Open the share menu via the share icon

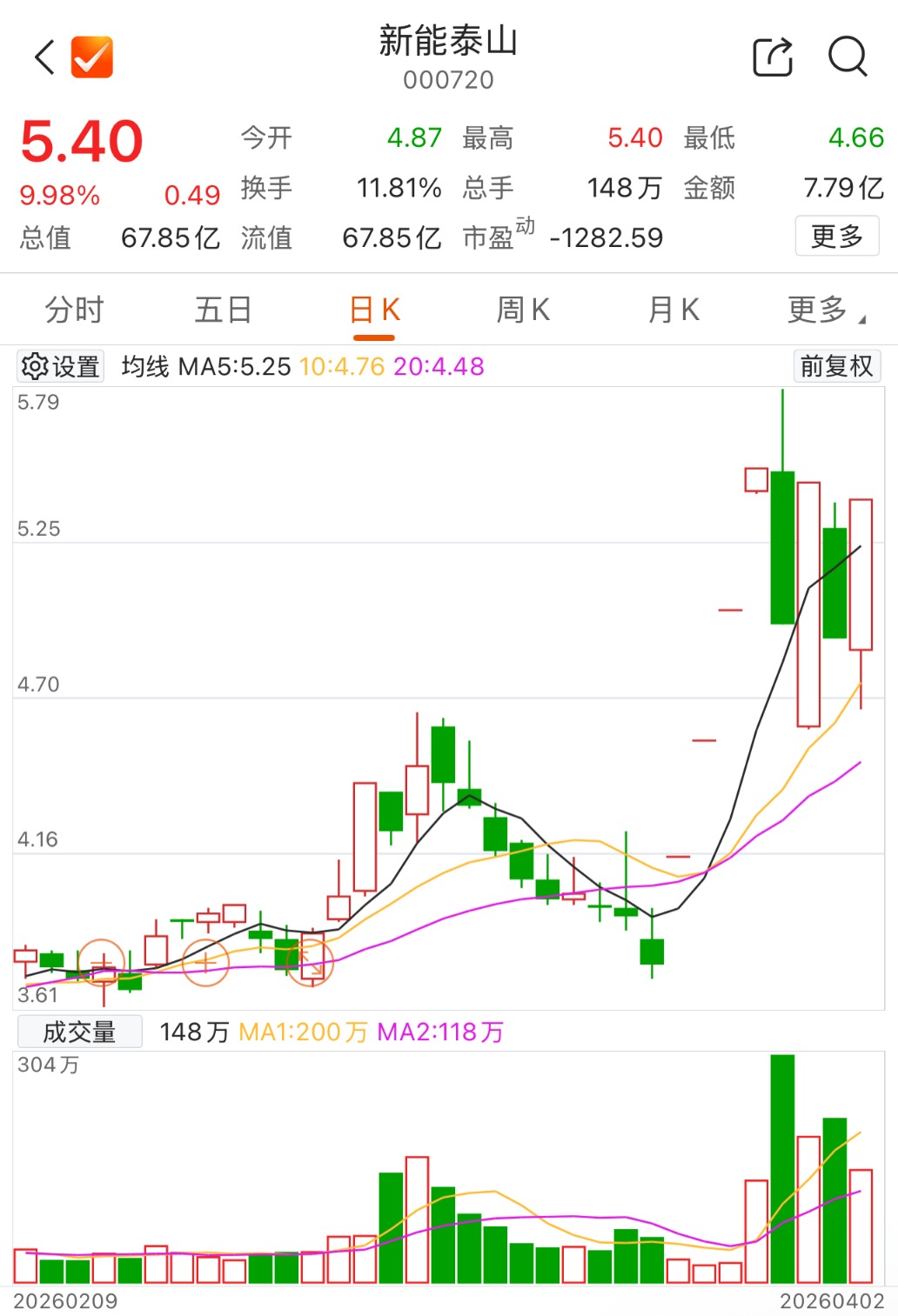[x=771, y=57]
